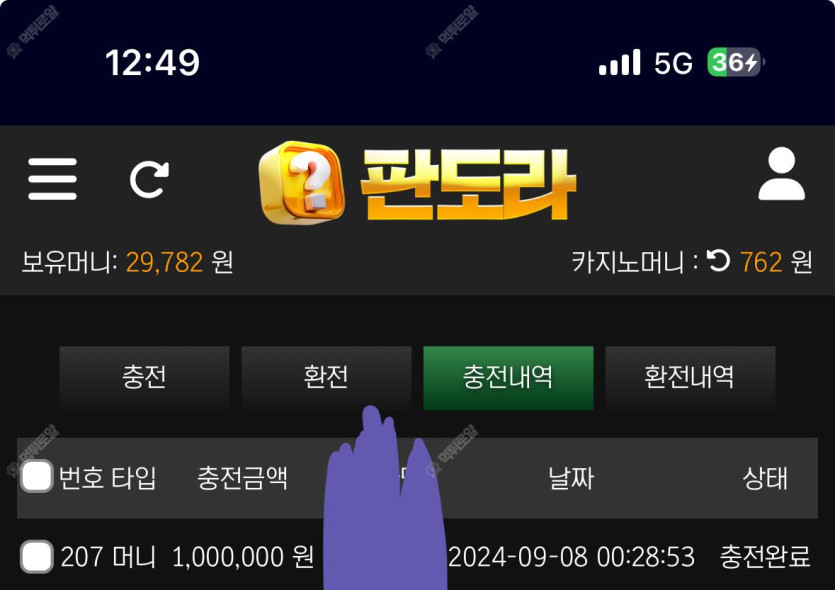The width and height of the screenshot is (835, 590).
Task: Open the user profile icon
Action: pos(781,176)
